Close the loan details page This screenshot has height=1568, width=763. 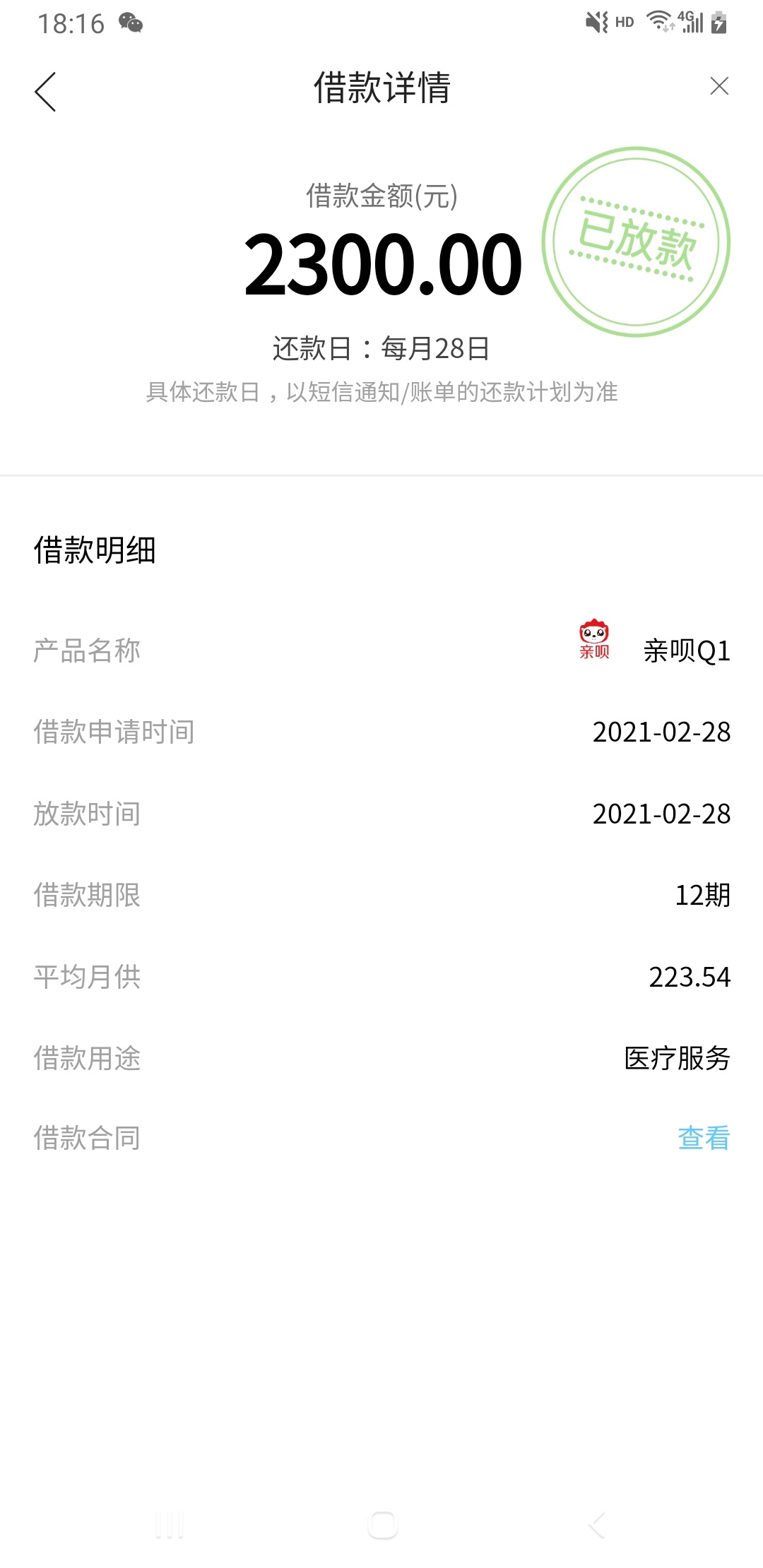[719, 86]
